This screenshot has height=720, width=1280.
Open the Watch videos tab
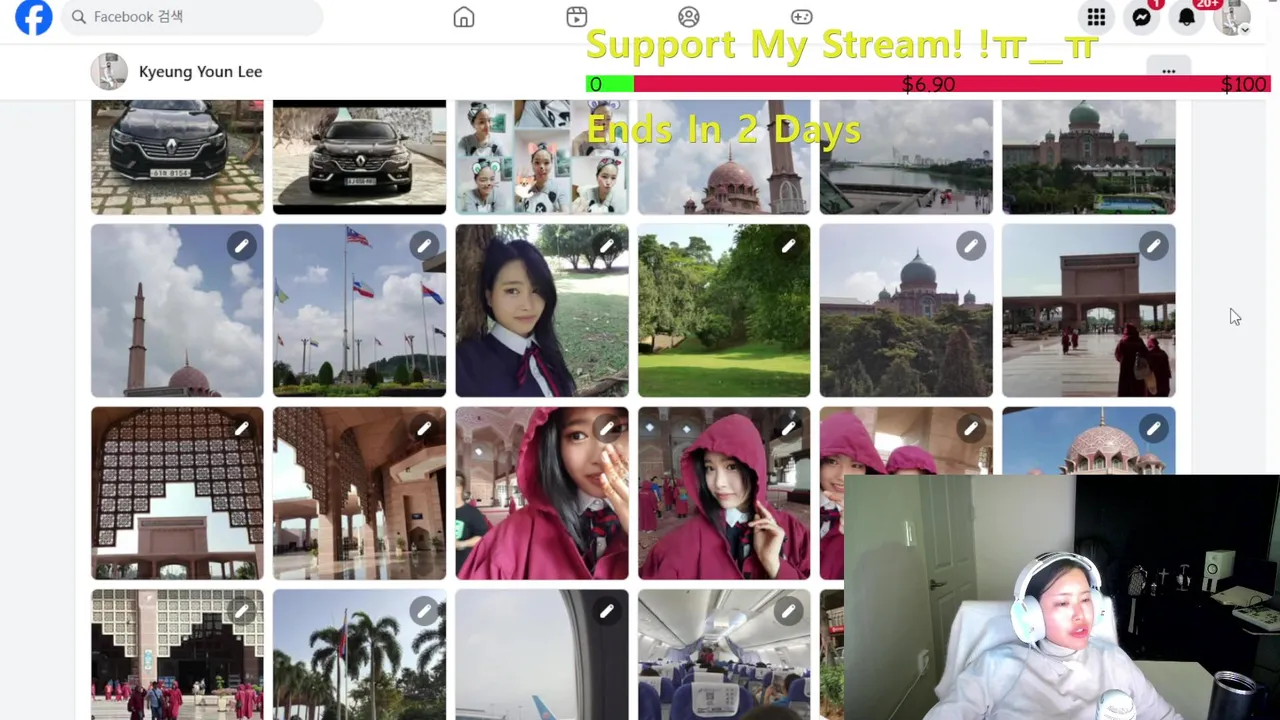pyautogui.click(x=576, y=17)
